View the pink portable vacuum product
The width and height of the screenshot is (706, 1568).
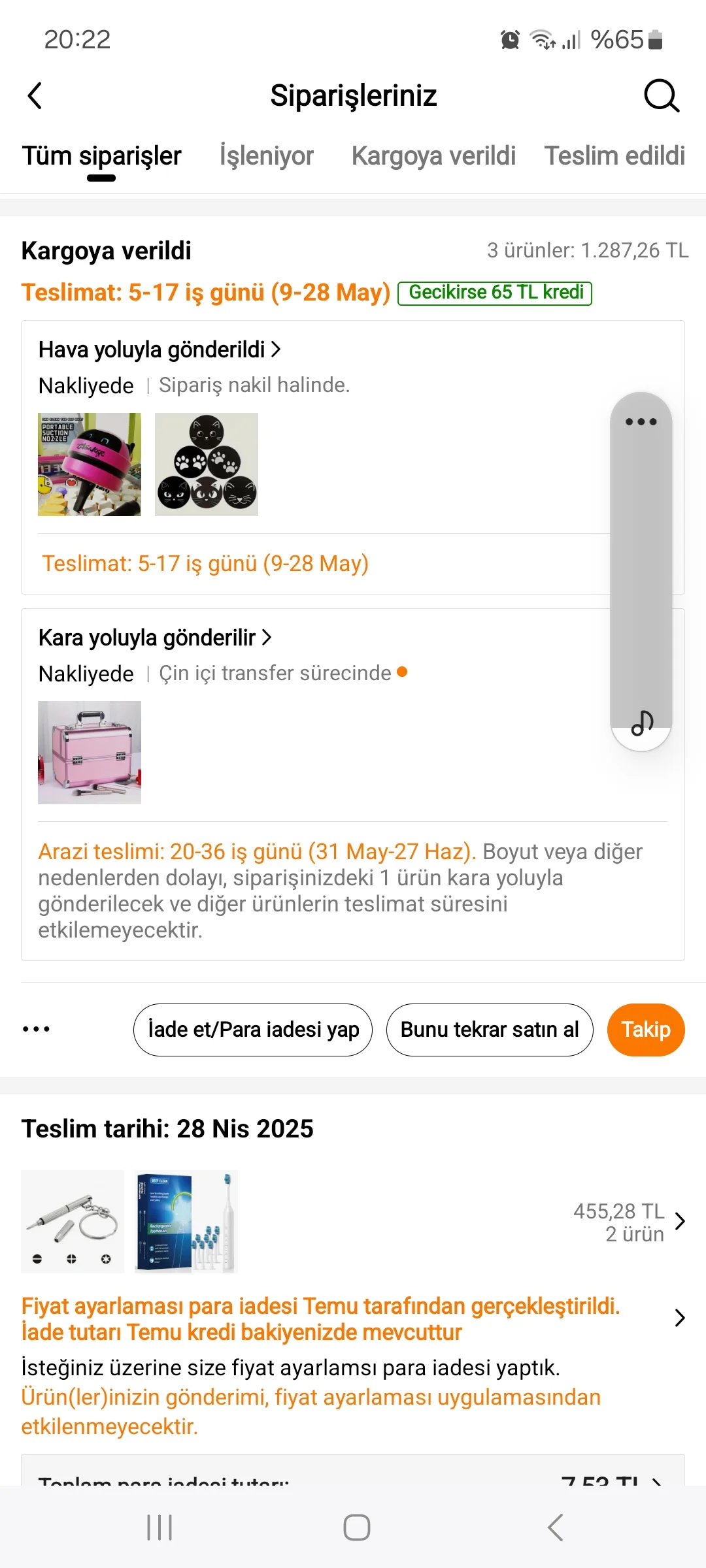(90, 465)
